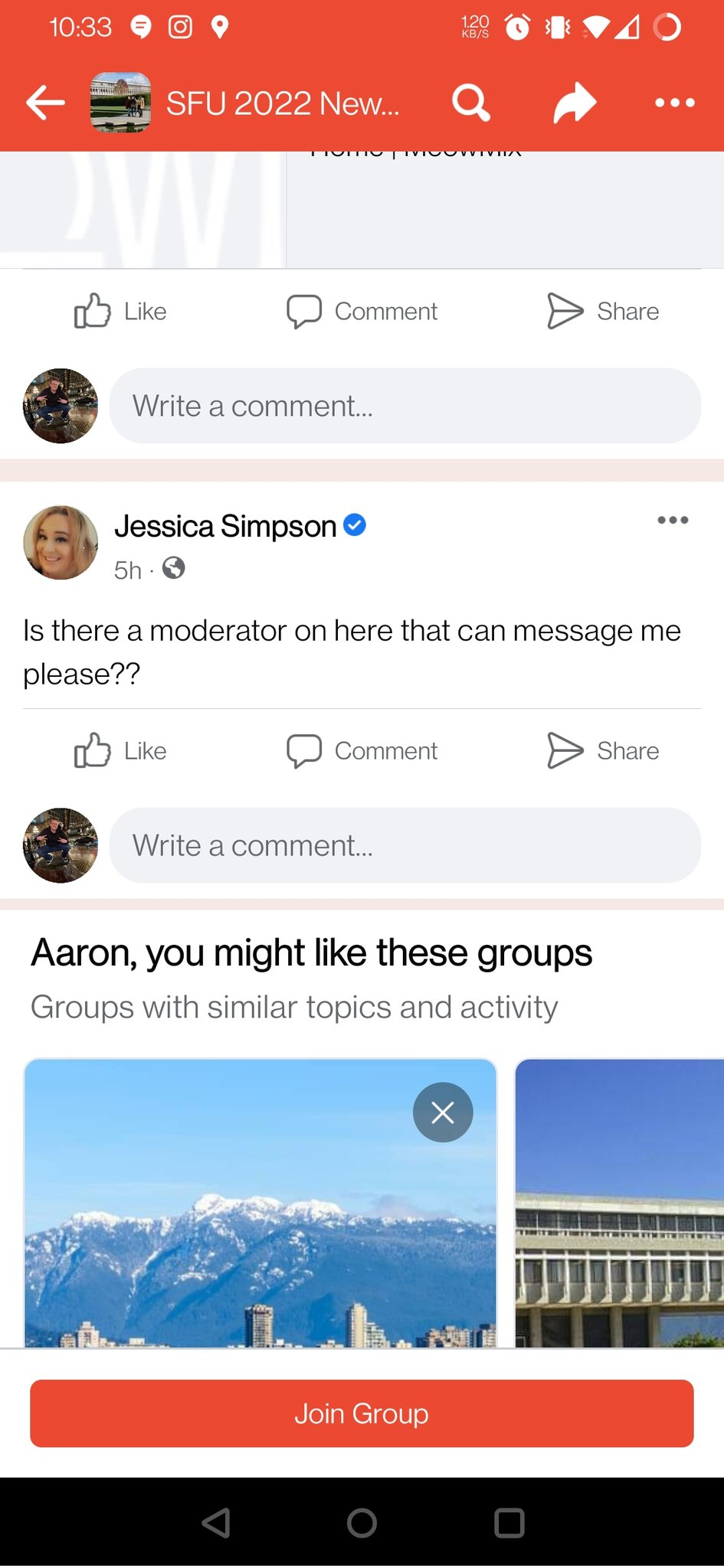The height and width of the screenshot is (1568, 724).
Task: Write a comment under Jessica Simpson's post
Action: (x=405, y=845)
